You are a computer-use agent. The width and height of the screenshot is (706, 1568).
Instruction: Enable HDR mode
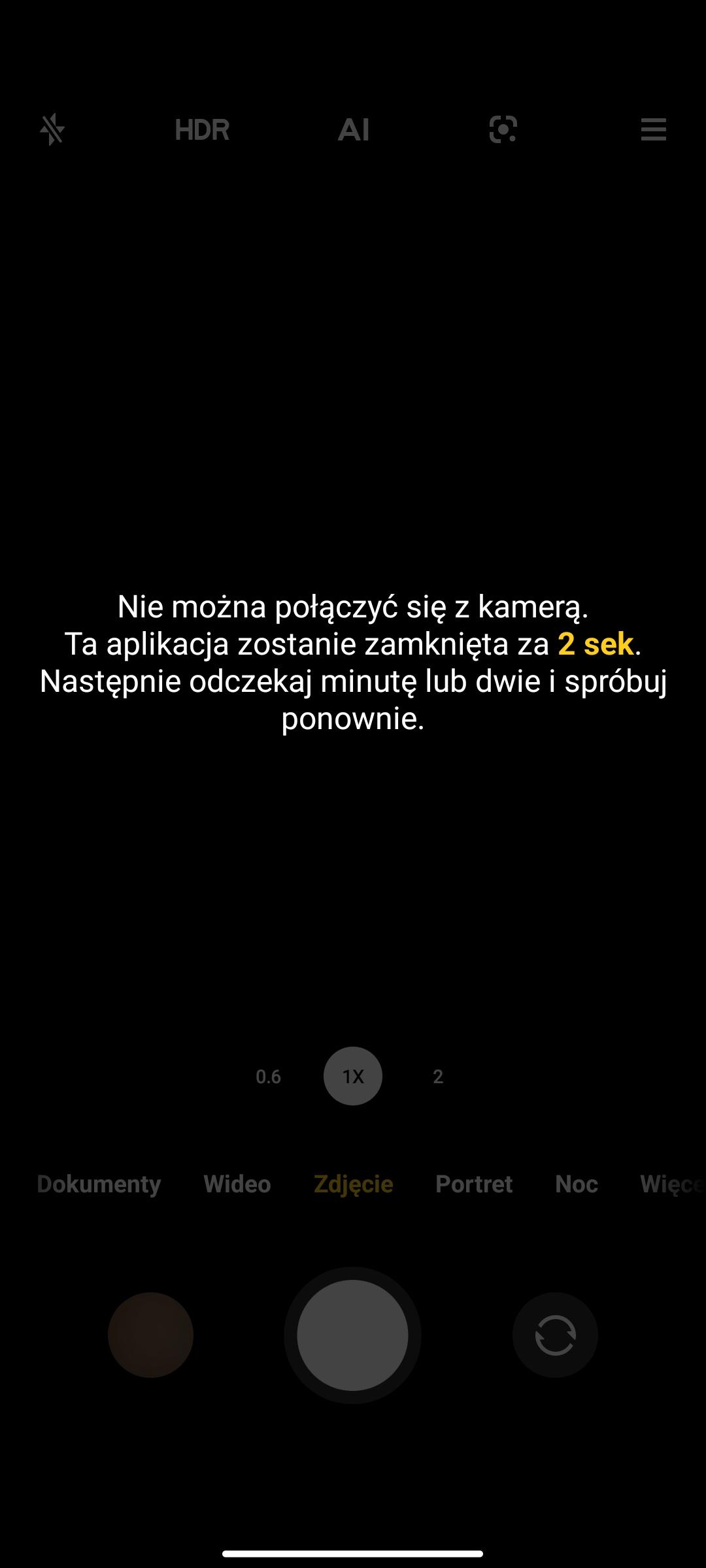202,130
